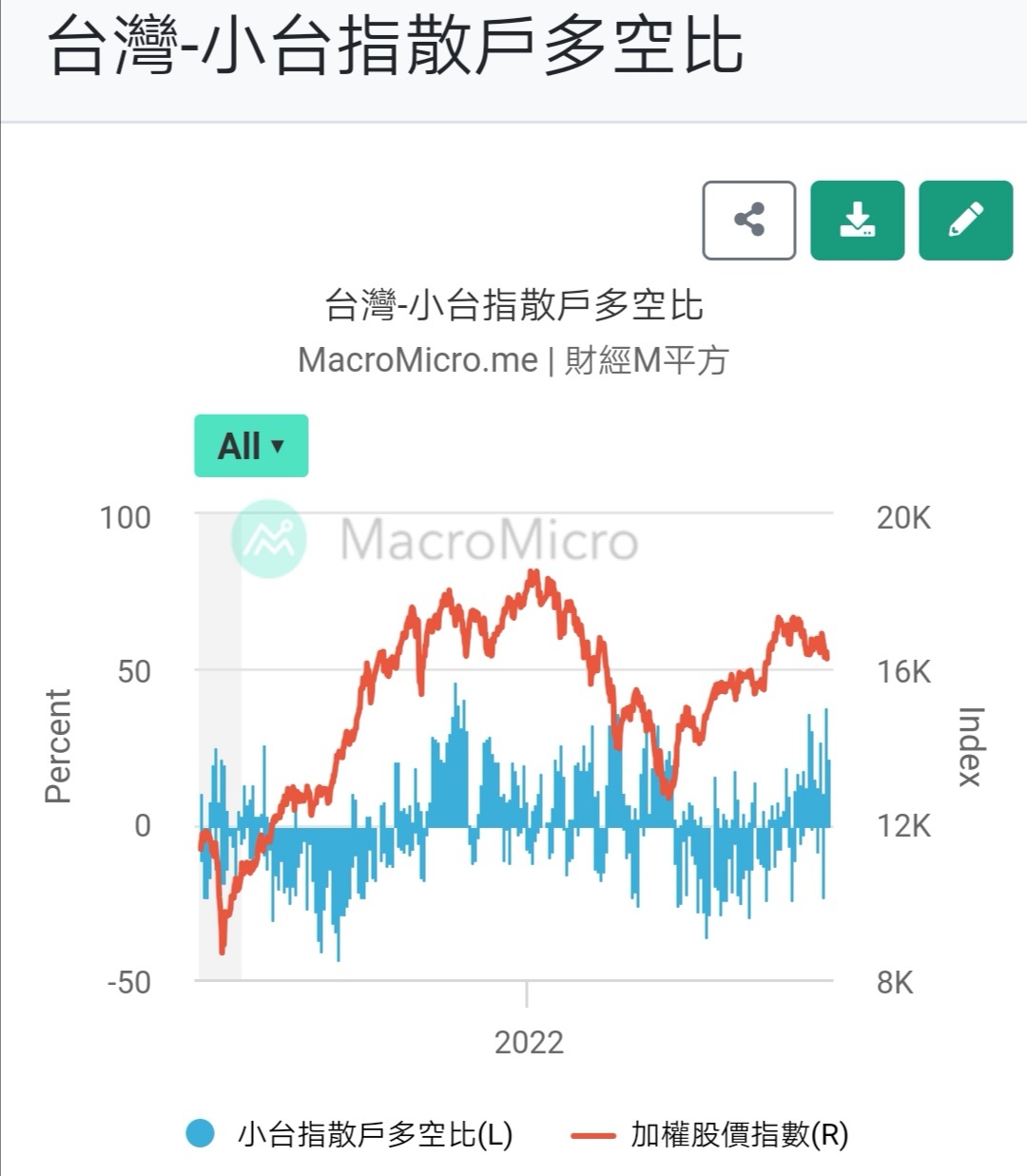
Task: Share this chart
Action: [748, 220]
